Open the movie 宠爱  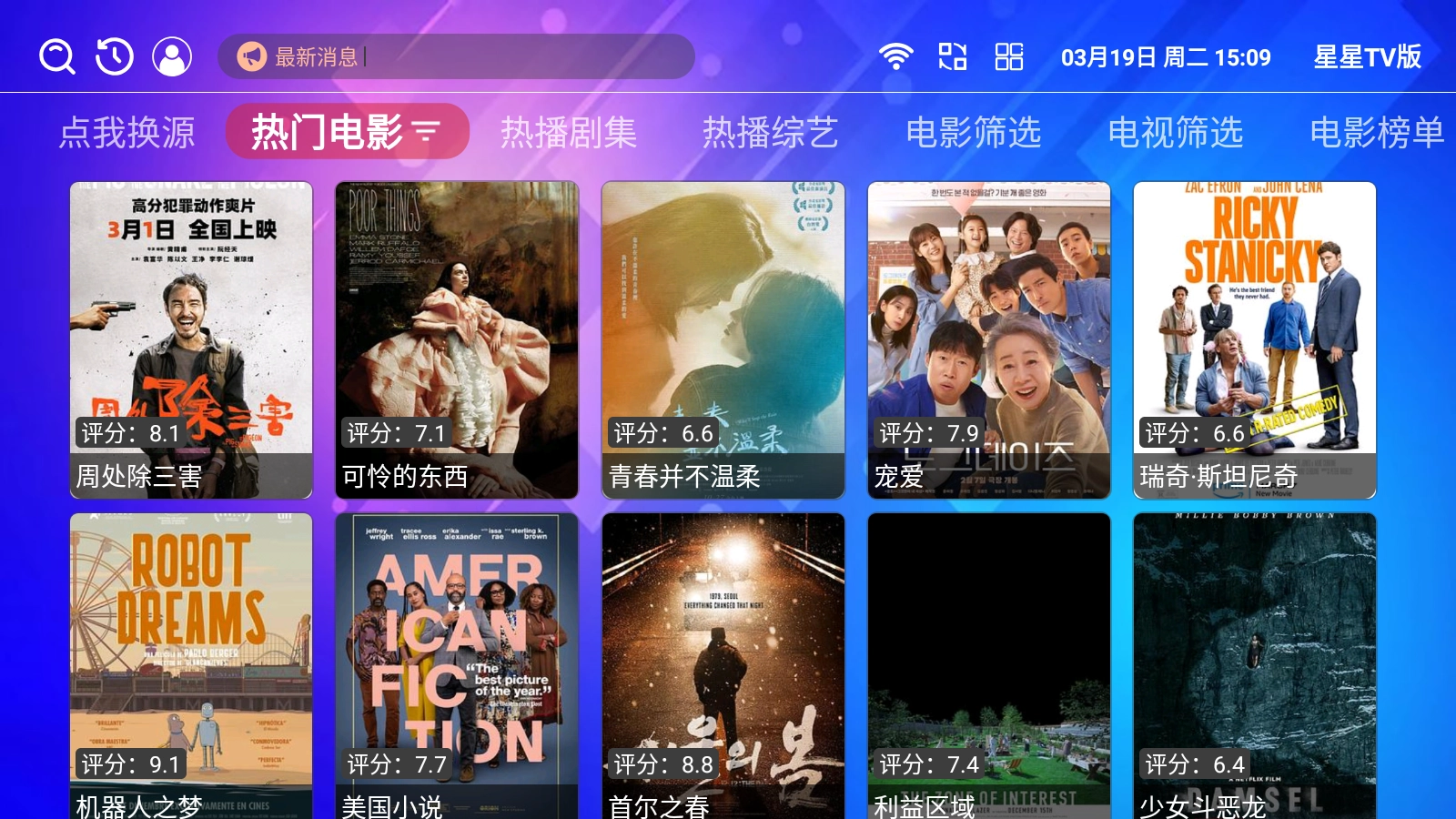(989, 339)
